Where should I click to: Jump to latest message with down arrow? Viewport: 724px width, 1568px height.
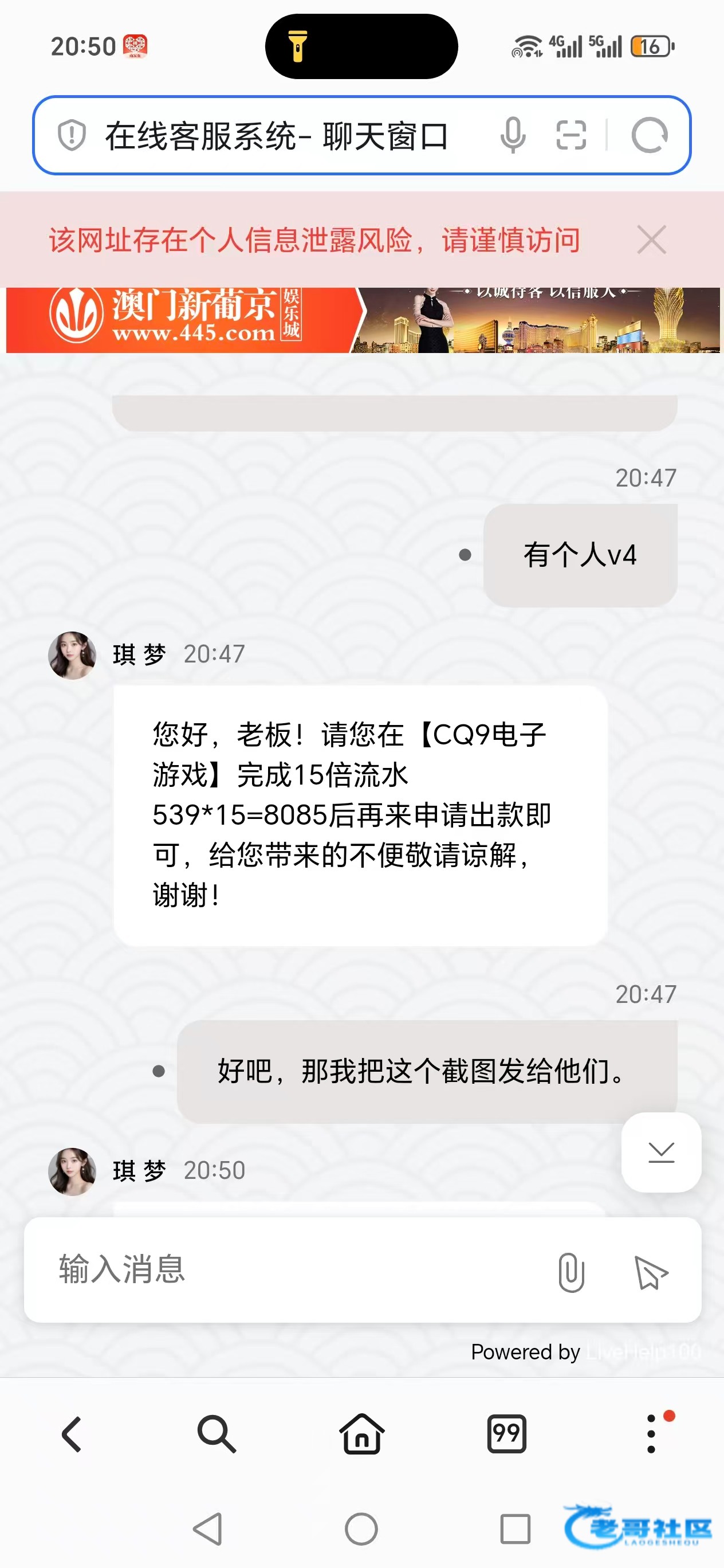pos(661,1152)
